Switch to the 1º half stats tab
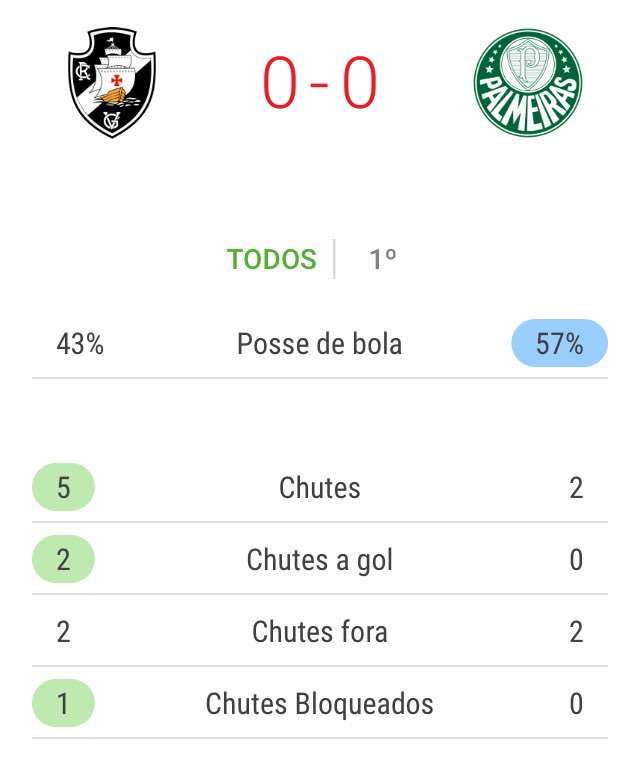This screenshot has width=639, height=778. [x=382, y=260]
